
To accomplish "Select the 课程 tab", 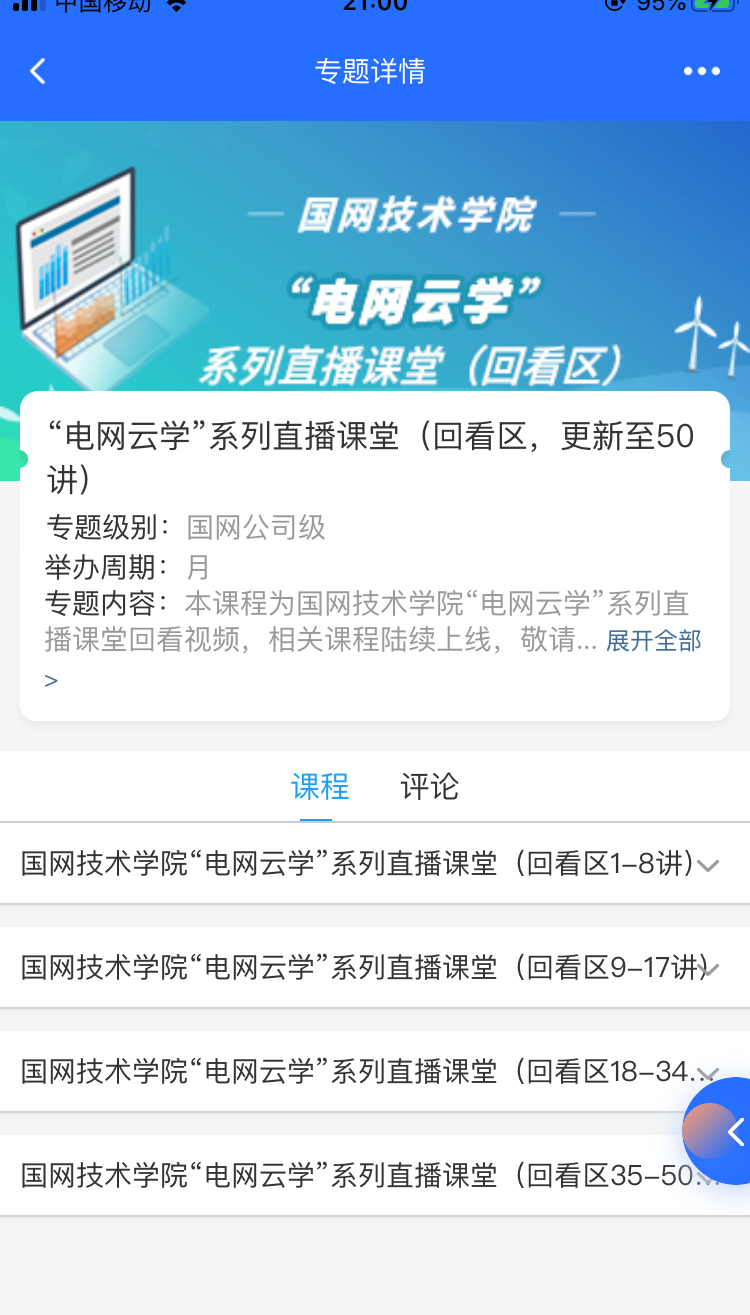I will (320, 787).
